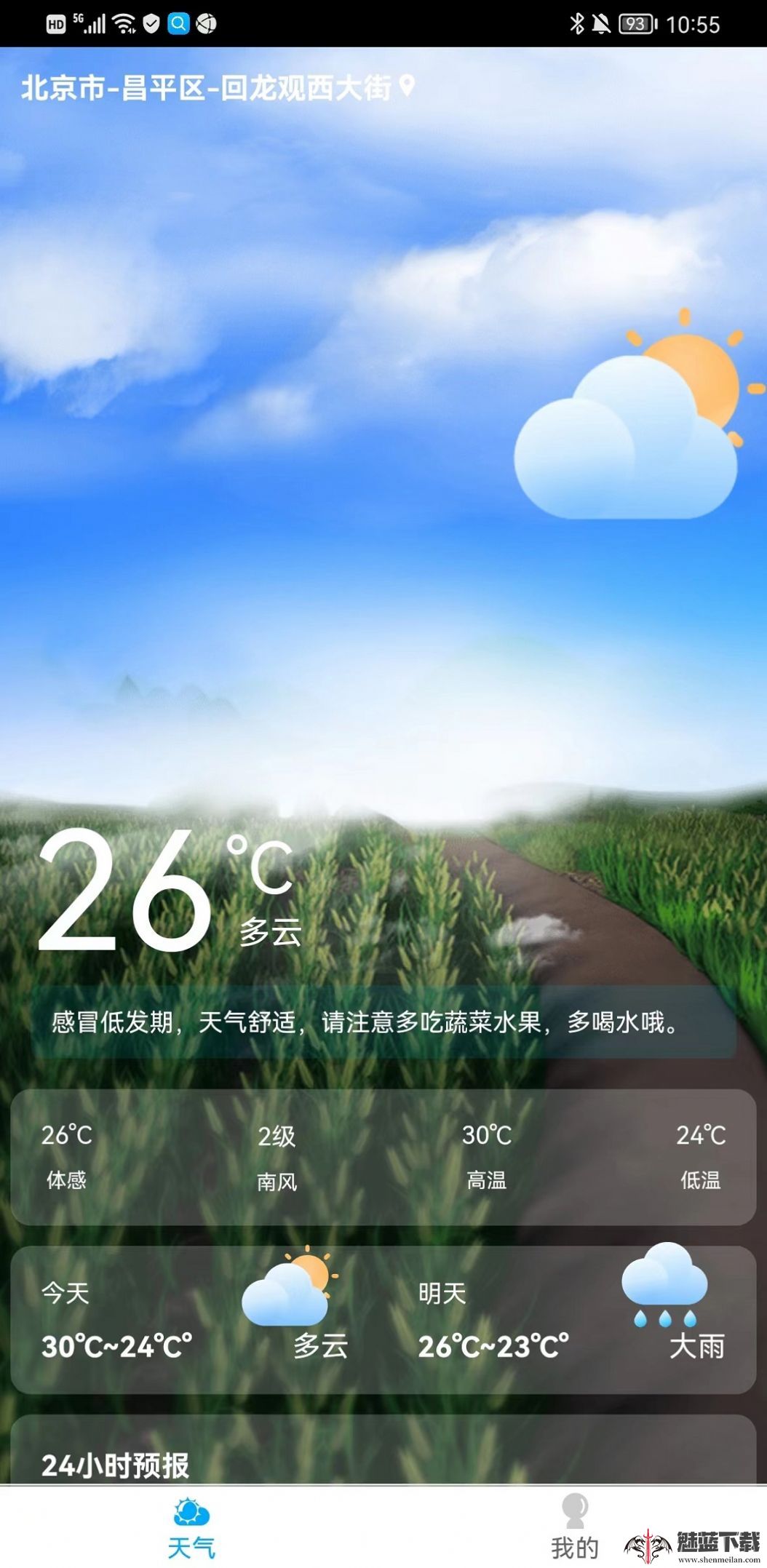Open location selector 北京市-昌平区-回龙观西大街

click(216, 88)
